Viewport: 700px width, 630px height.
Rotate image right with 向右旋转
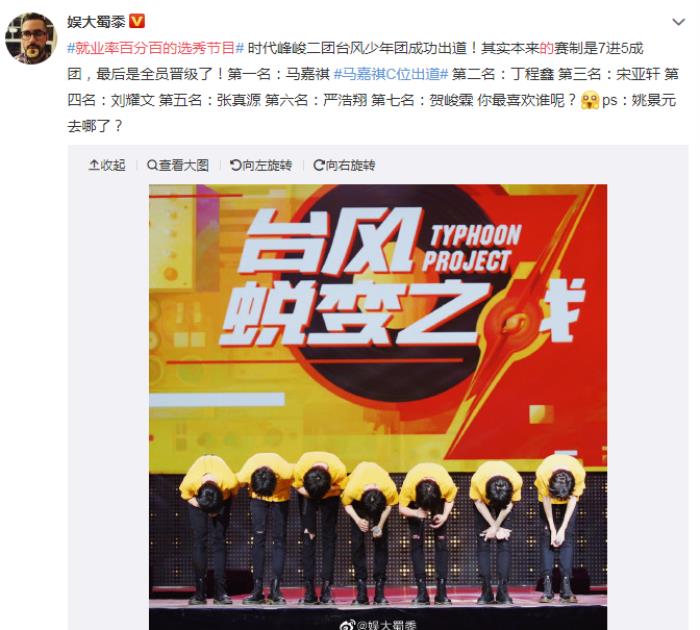click(344, 165)
